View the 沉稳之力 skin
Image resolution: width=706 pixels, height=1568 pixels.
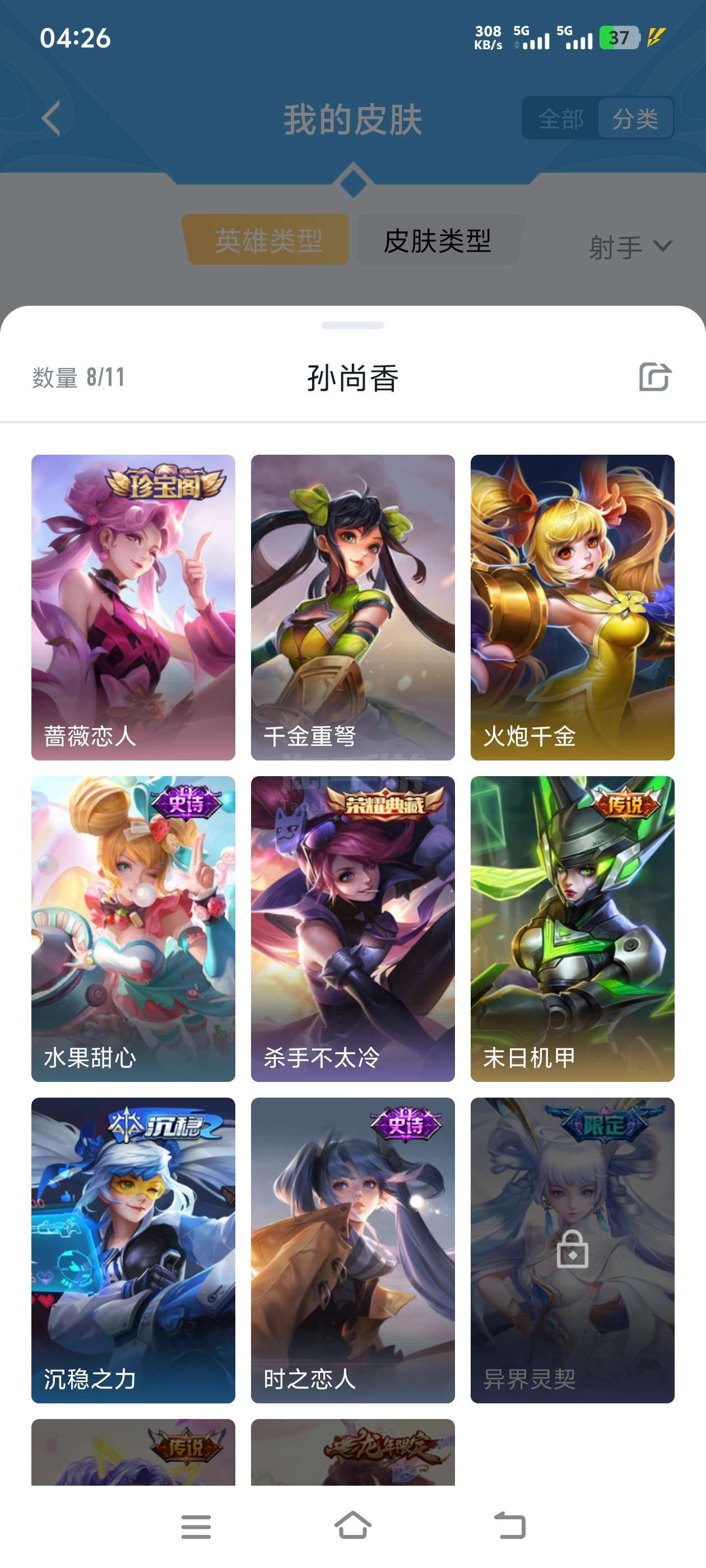133,1250
